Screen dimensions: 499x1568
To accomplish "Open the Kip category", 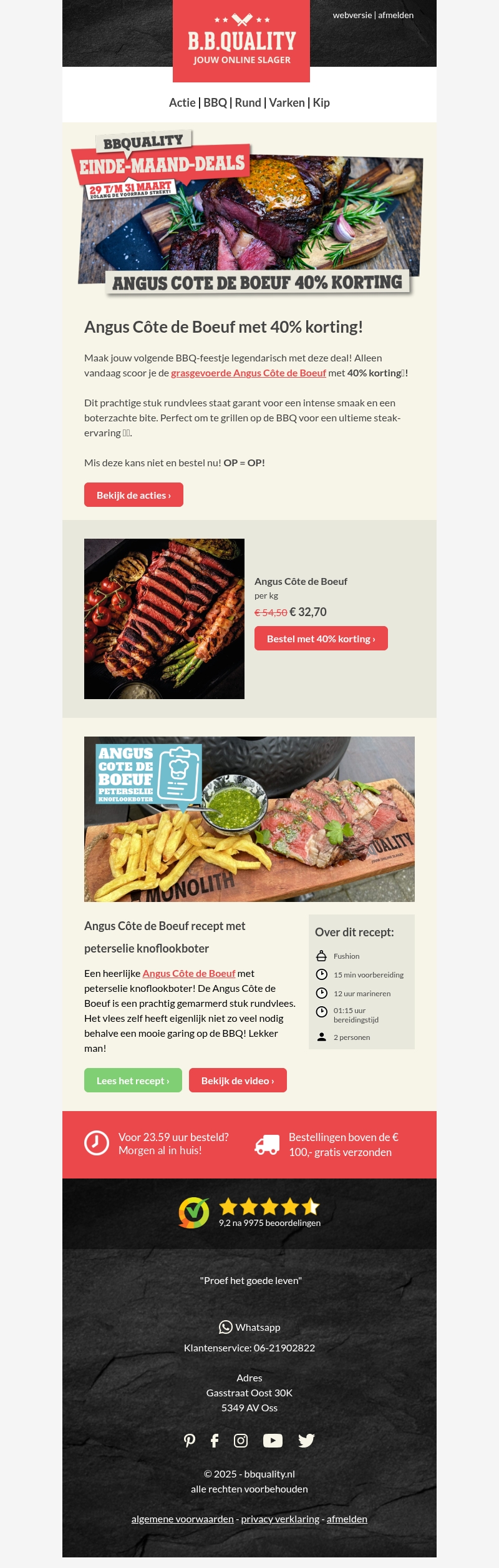I will 321,102.
